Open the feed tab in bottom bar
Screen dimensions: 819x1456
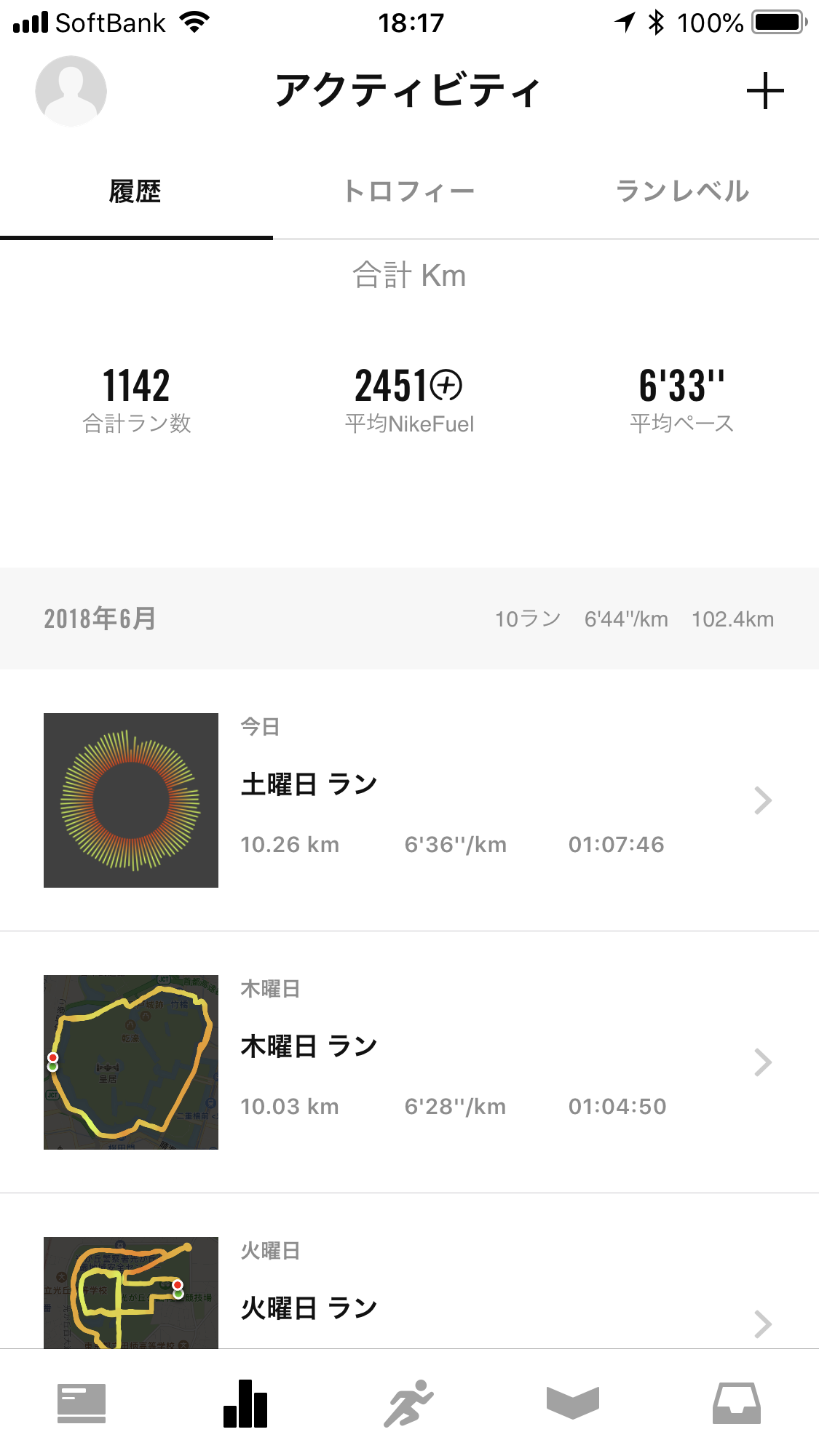[x=82, y=1404]
